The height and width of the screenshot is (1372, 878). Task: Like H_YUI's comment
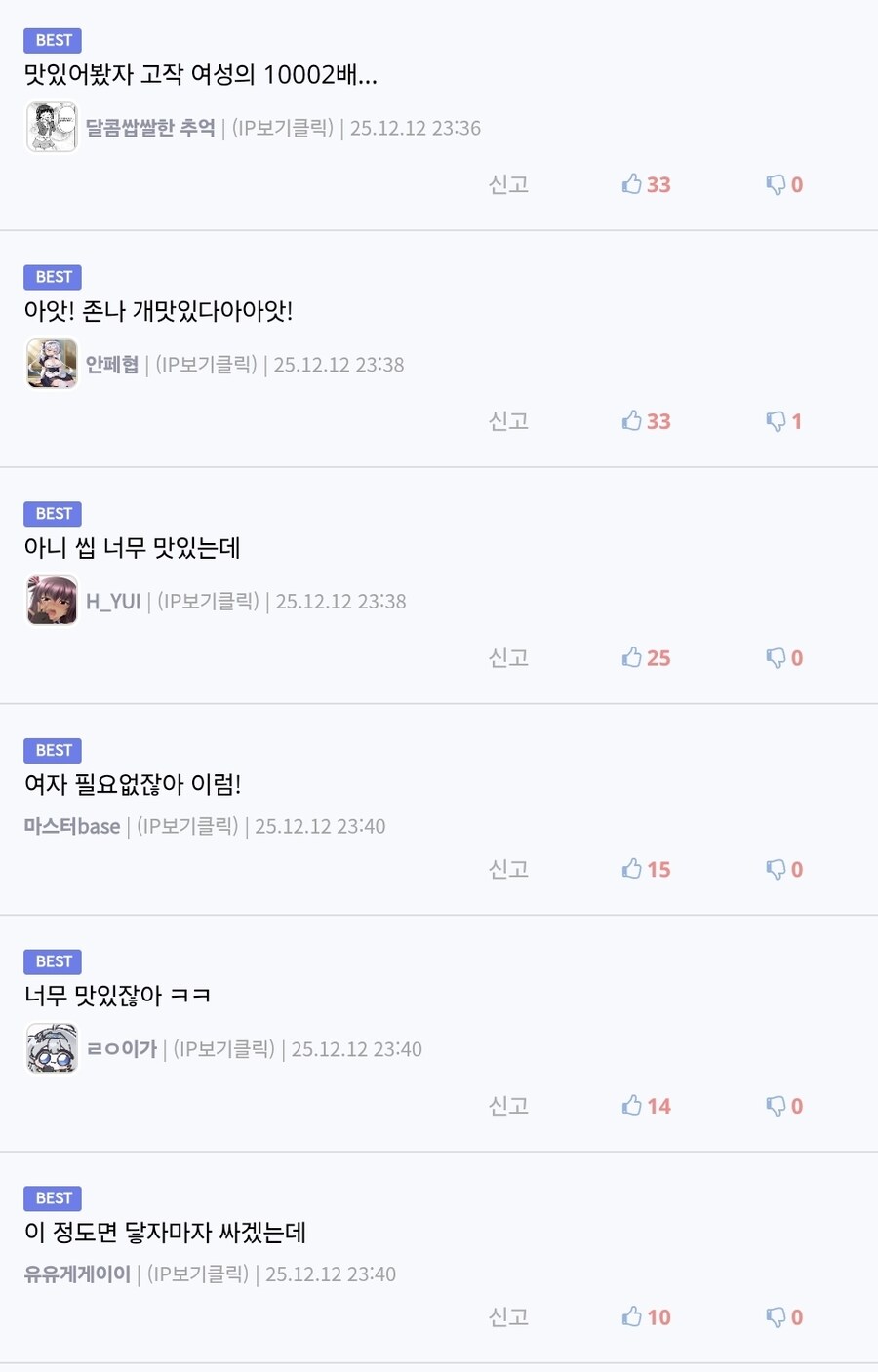coord(645,658)
